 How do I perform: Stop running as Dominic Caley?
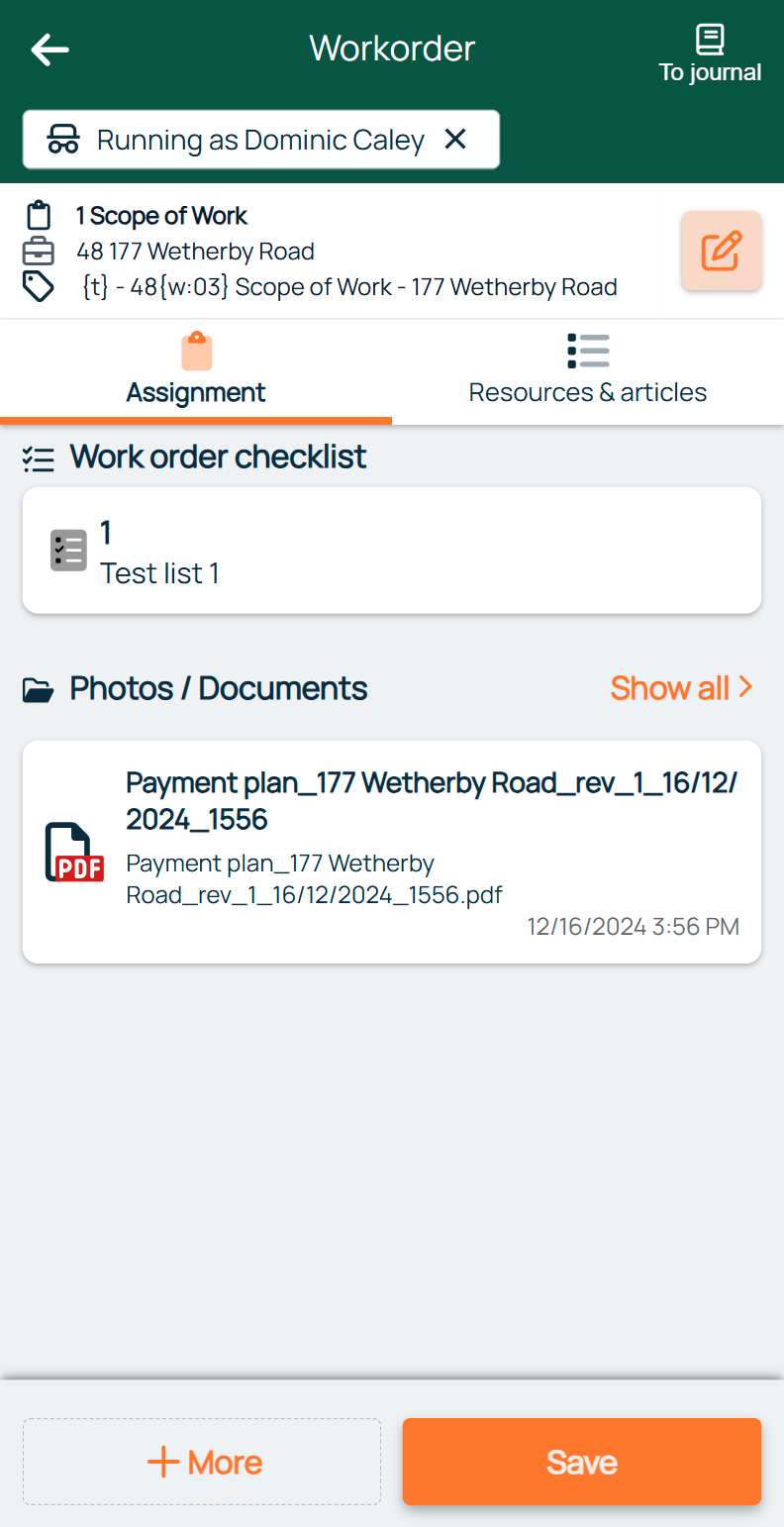click(455, 140)
